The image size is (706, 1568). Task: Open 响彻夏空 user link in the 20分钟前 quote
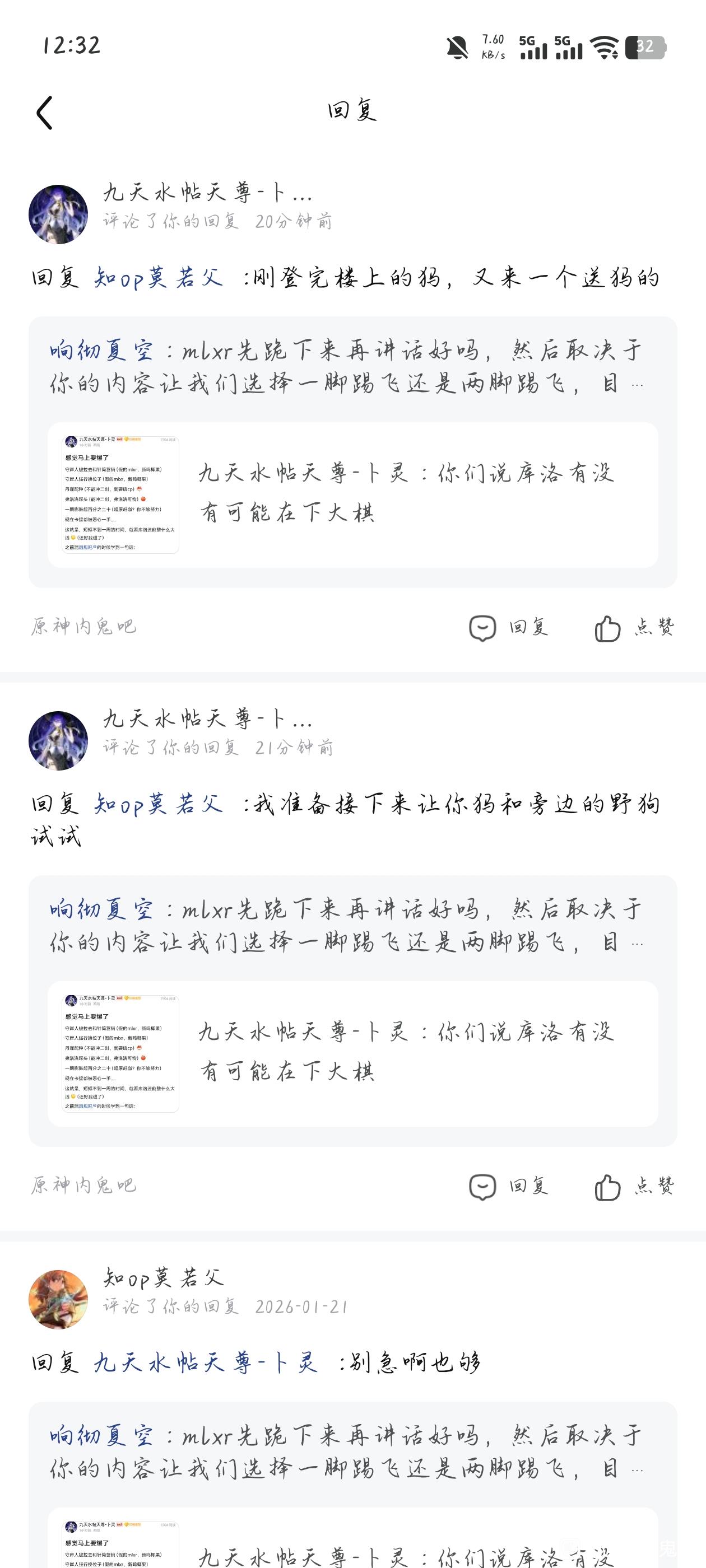click(x=101, y=351)
